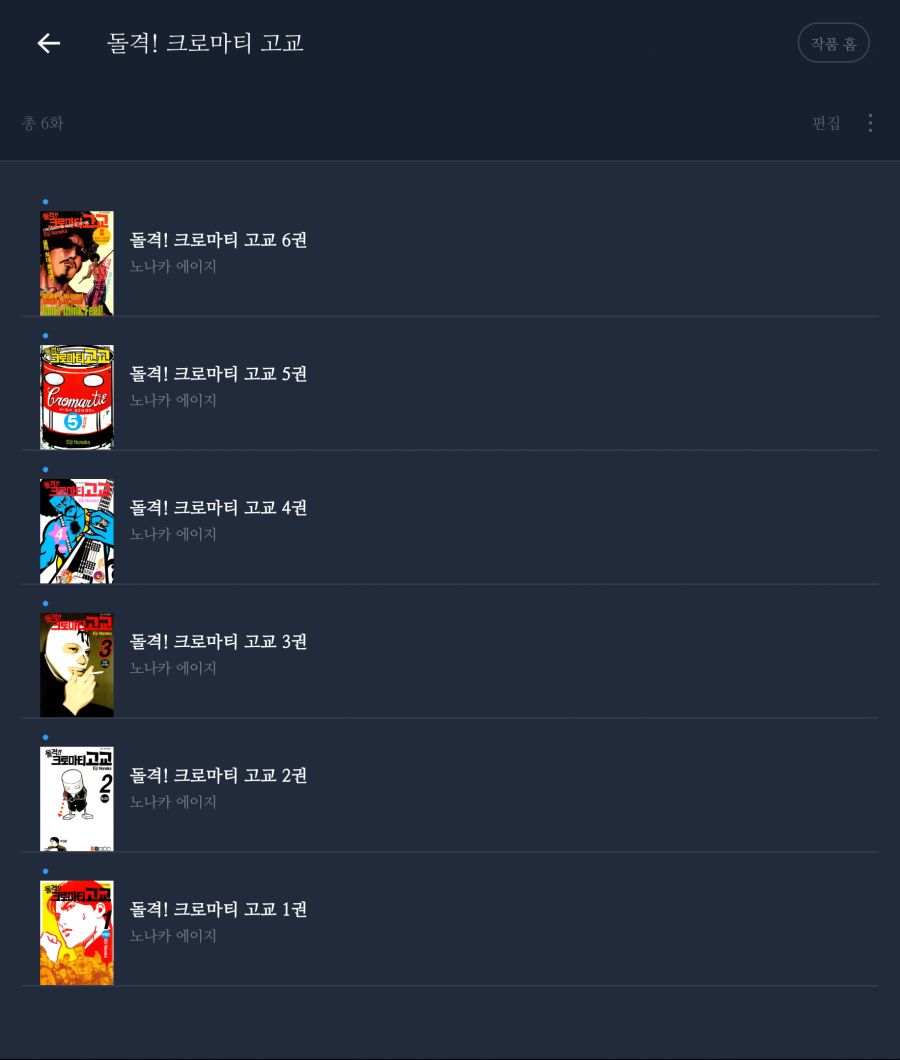Go back using the arrow icon

coord(48,43)
